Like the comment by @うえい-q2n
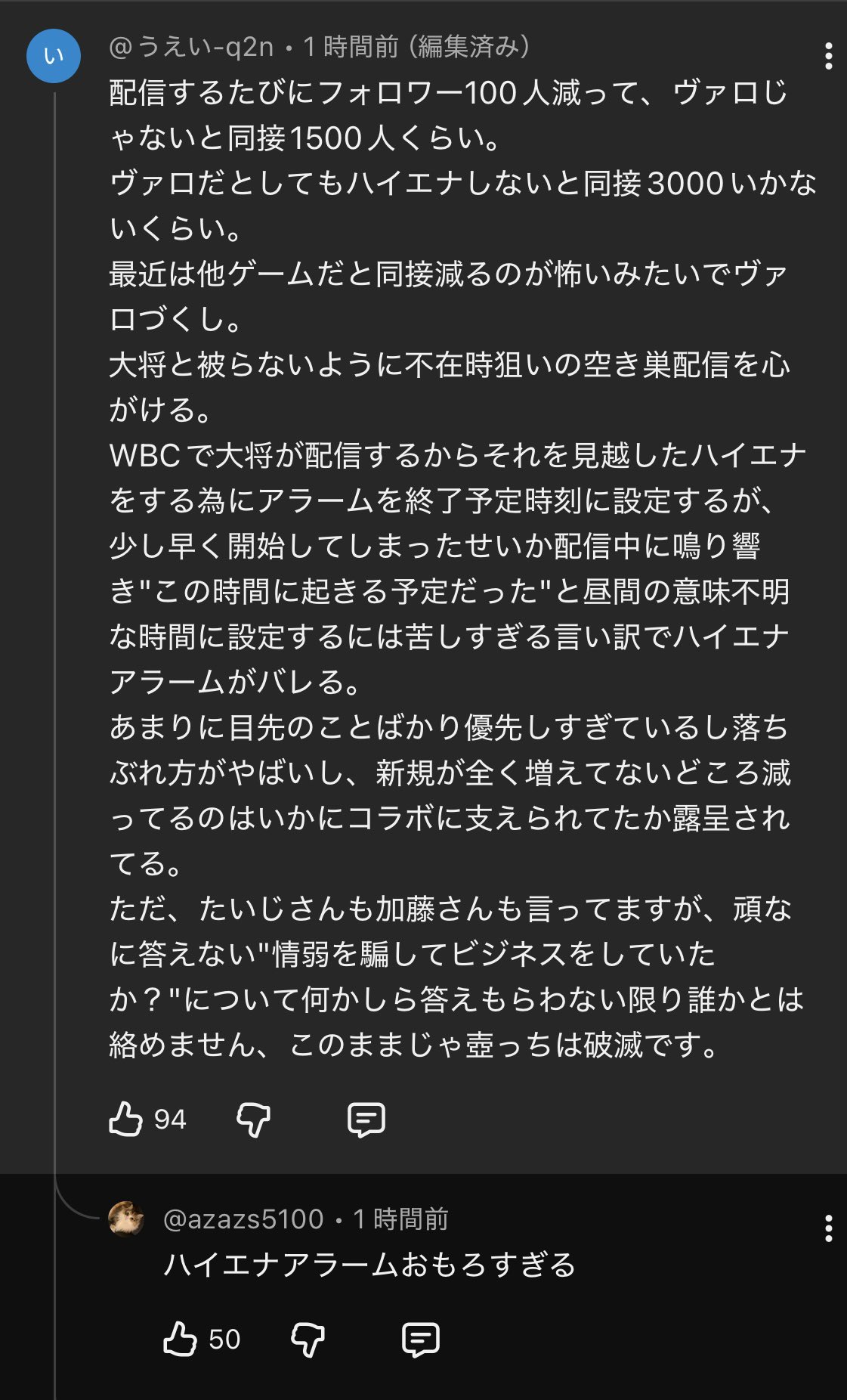 tap(126, 1119)
